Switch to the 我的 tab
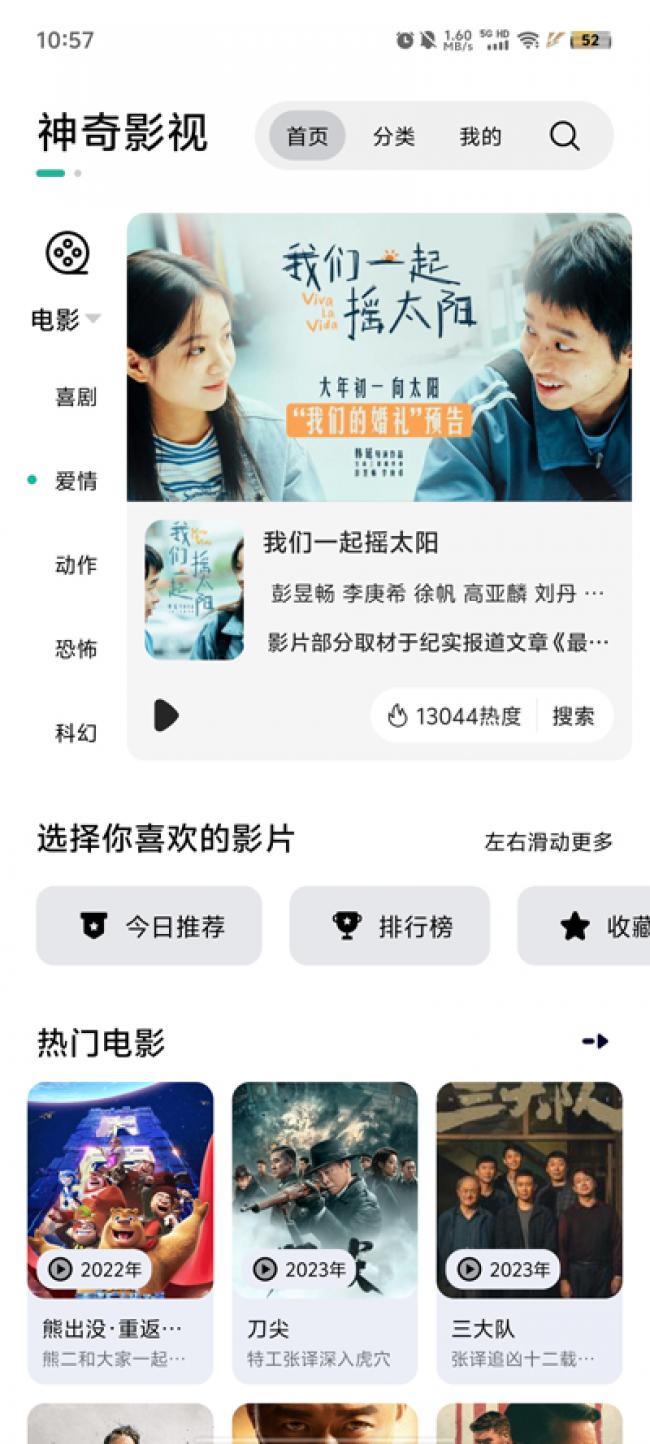This screenshot has width=650, height=1444. pos(480,136)
